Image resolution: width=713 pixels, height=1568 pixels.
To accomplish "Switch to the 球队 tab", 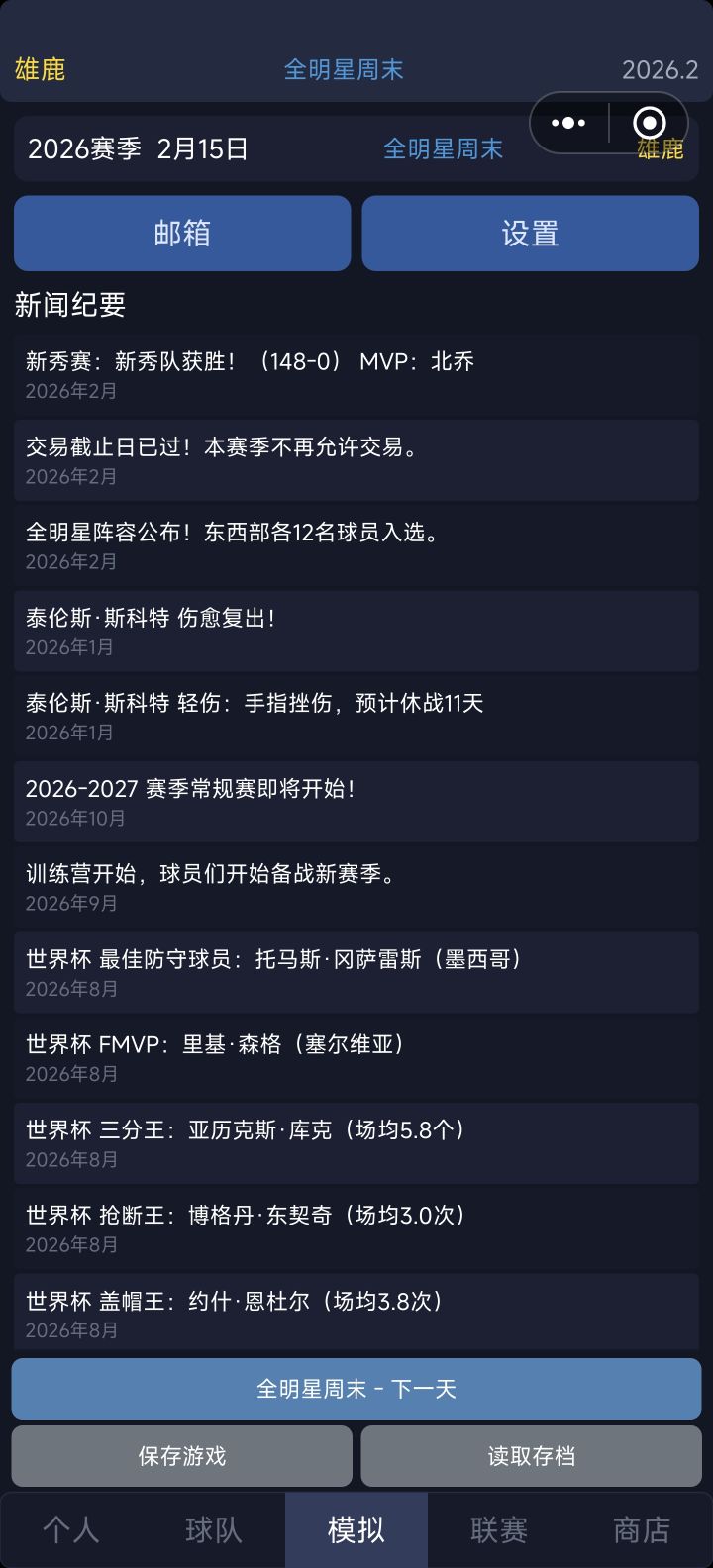I will (214, 1530).
